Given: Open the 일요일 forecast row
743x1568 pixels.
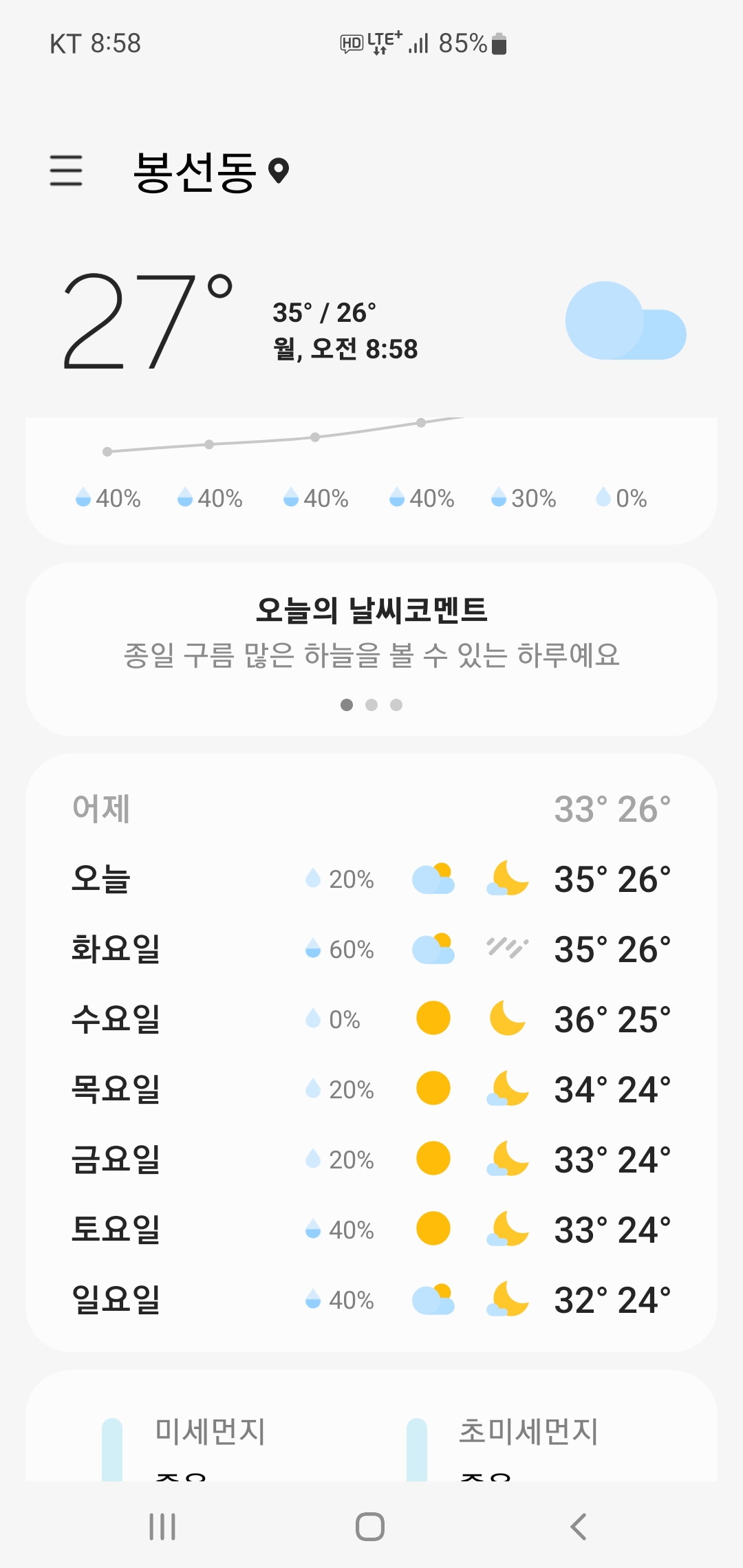Looking at the screenshot, I should pyautogui.click(x=371, y=1300).
